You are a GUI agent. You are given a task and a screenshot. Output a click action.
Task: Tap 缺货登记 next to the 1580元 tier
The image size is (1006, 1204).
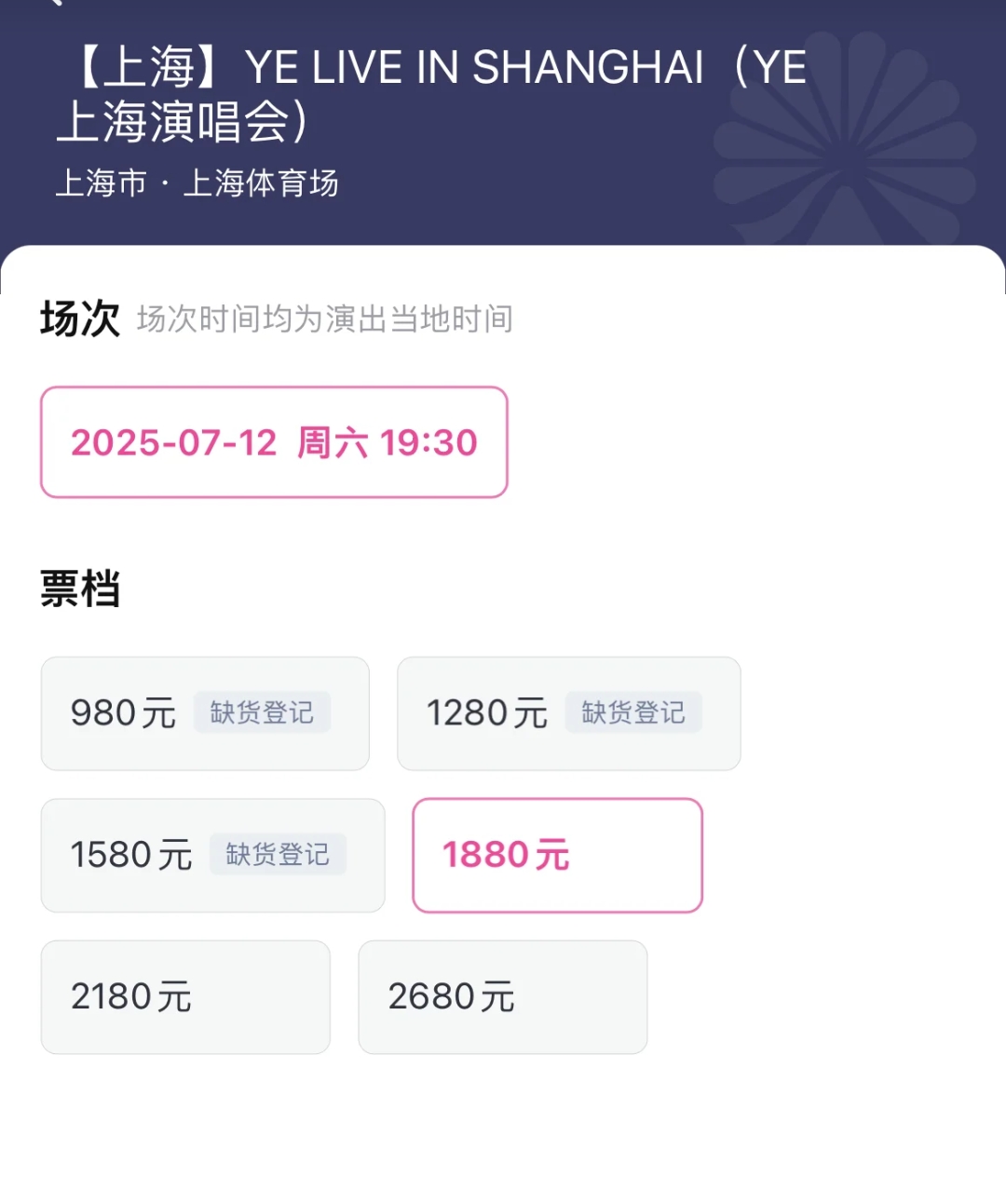279,855
